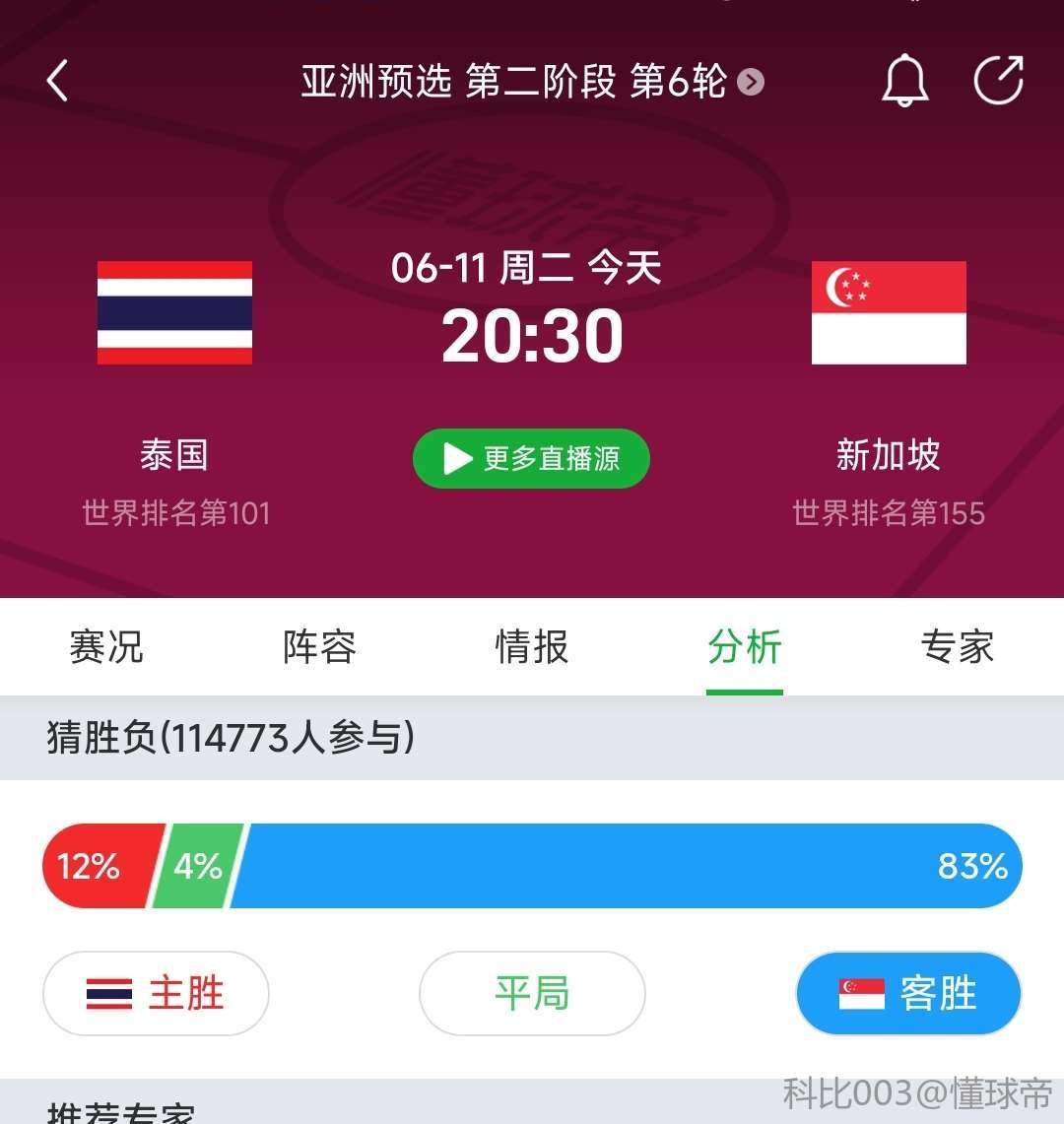Image resolution: width=1064 pixels, height=1124 pixels.
Task: Vote 客胜 for Singapore
Action: click(x=908, y=994)
